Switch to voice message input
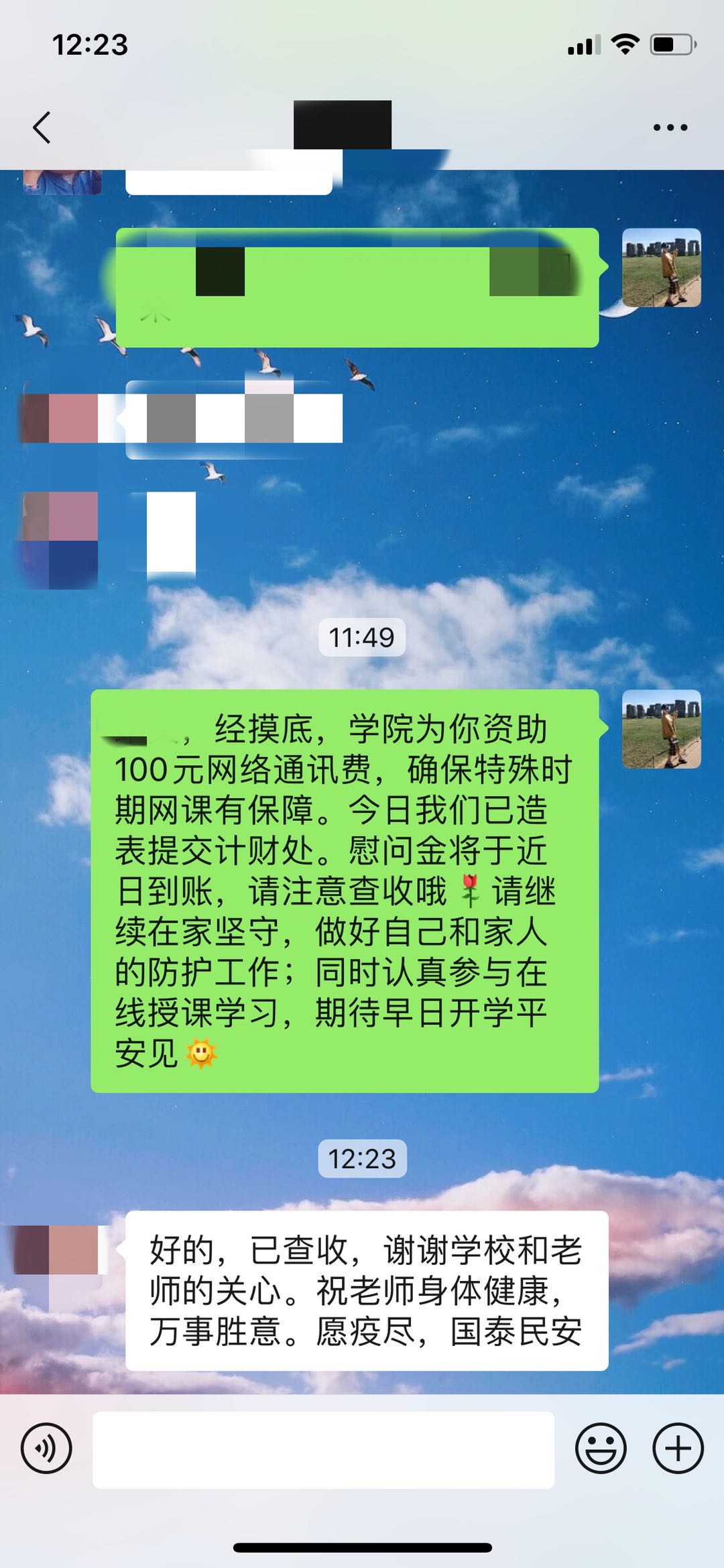Screen dimensions: 724x1568 pos(46,1448)
